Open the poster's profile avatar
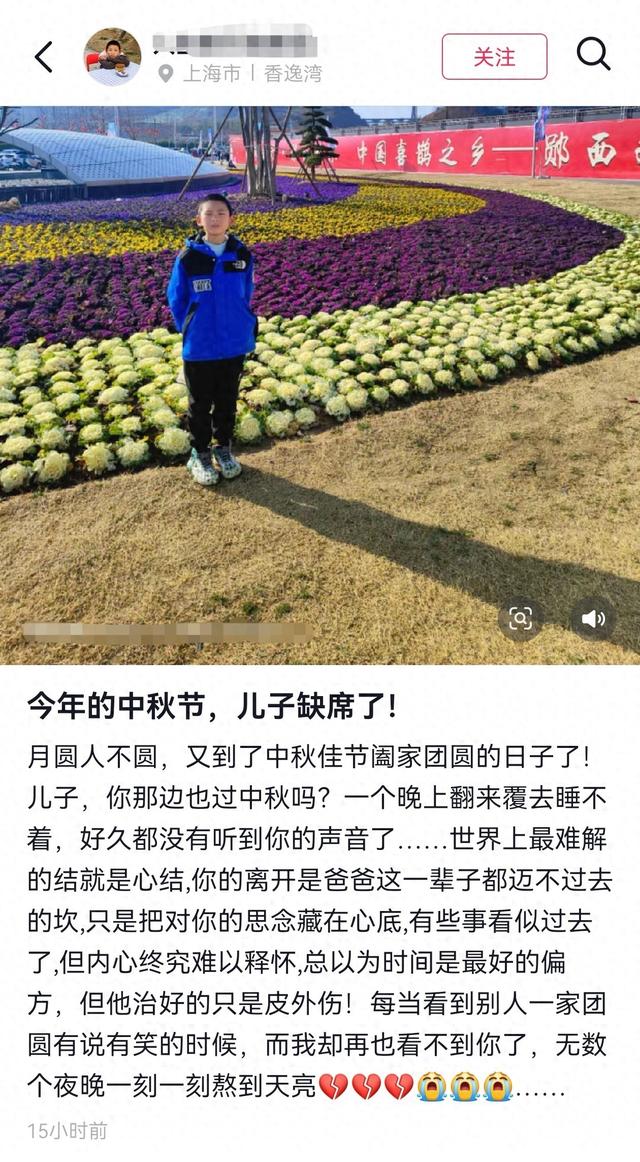Screen dimensions: 640x1162 (112, 57)
